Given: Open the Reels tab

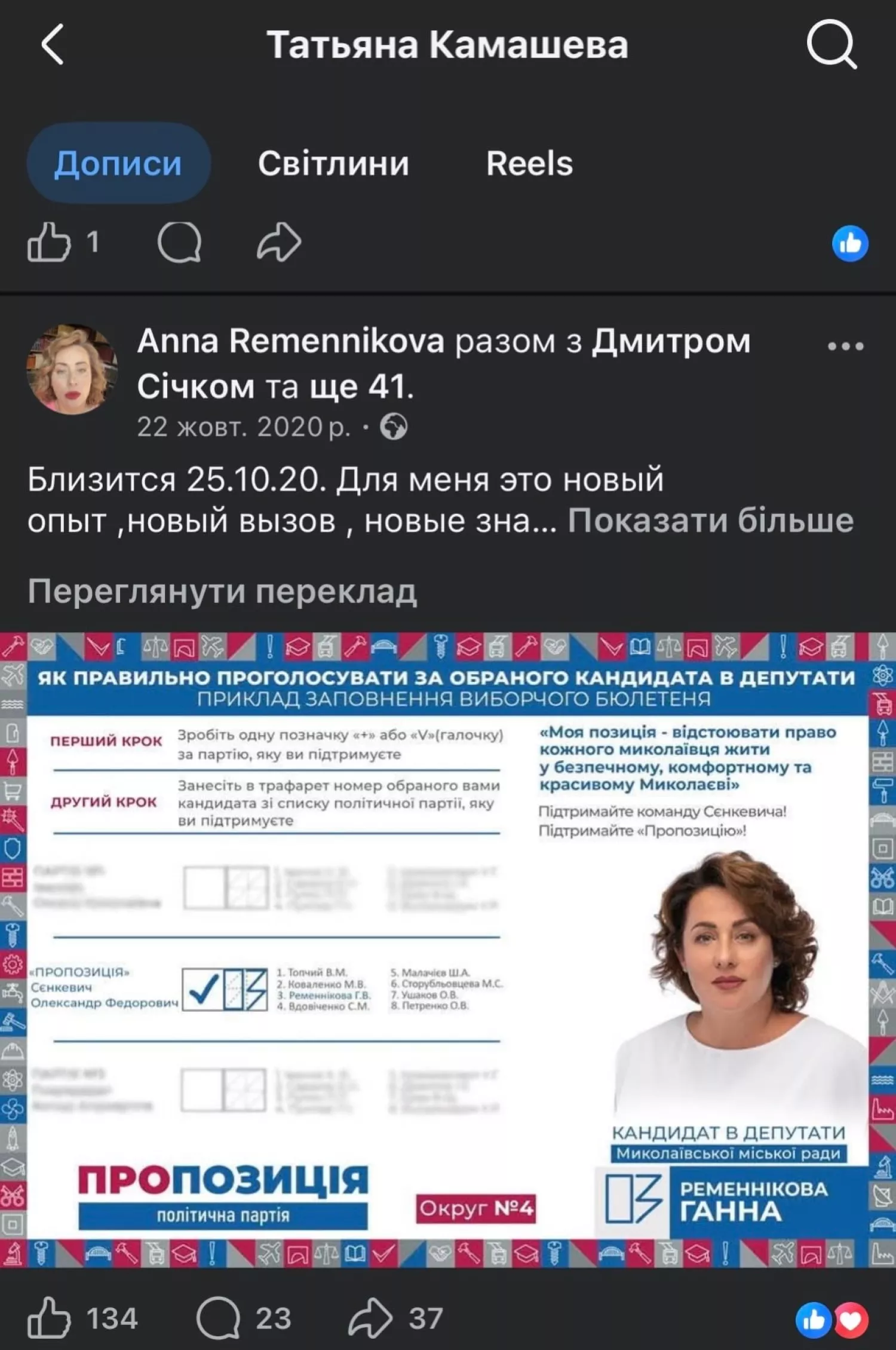Looking at the screenshot, I should coord(528,163).
